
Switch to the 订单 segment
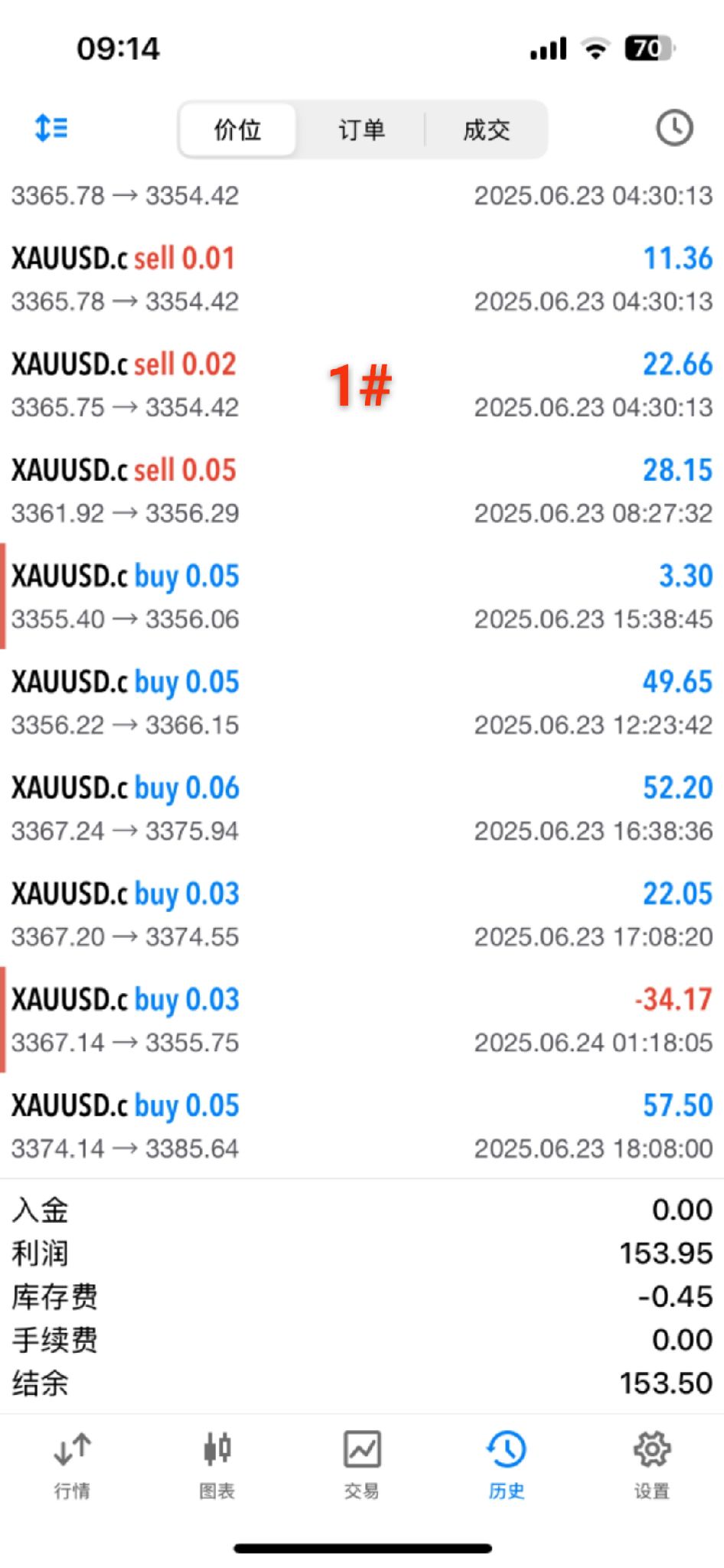tap(361, 129)
